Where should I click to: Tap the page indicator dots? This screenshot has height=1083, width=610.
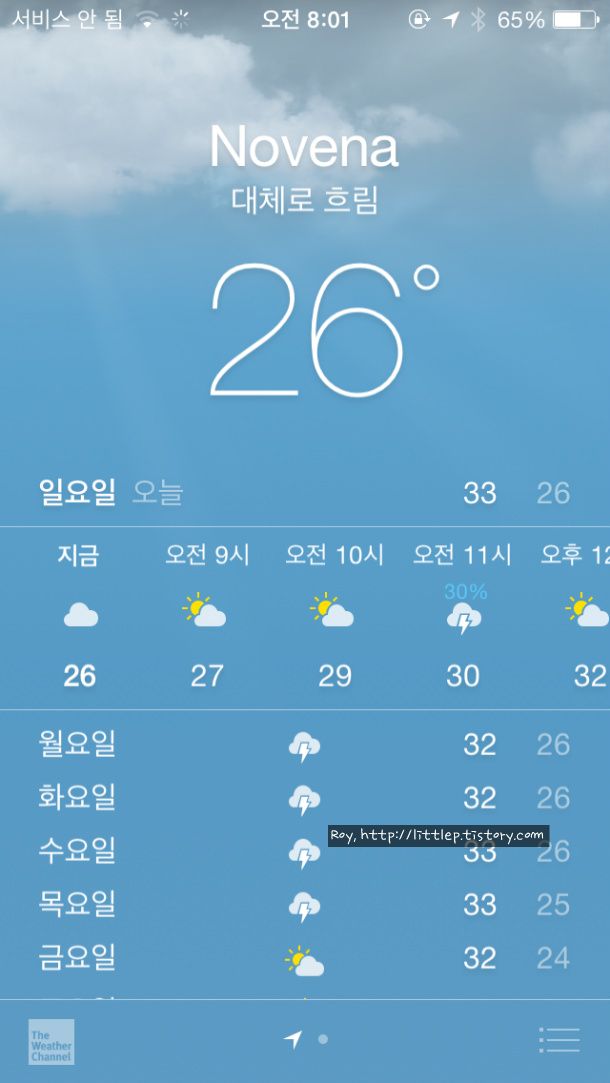point(305,1039)
